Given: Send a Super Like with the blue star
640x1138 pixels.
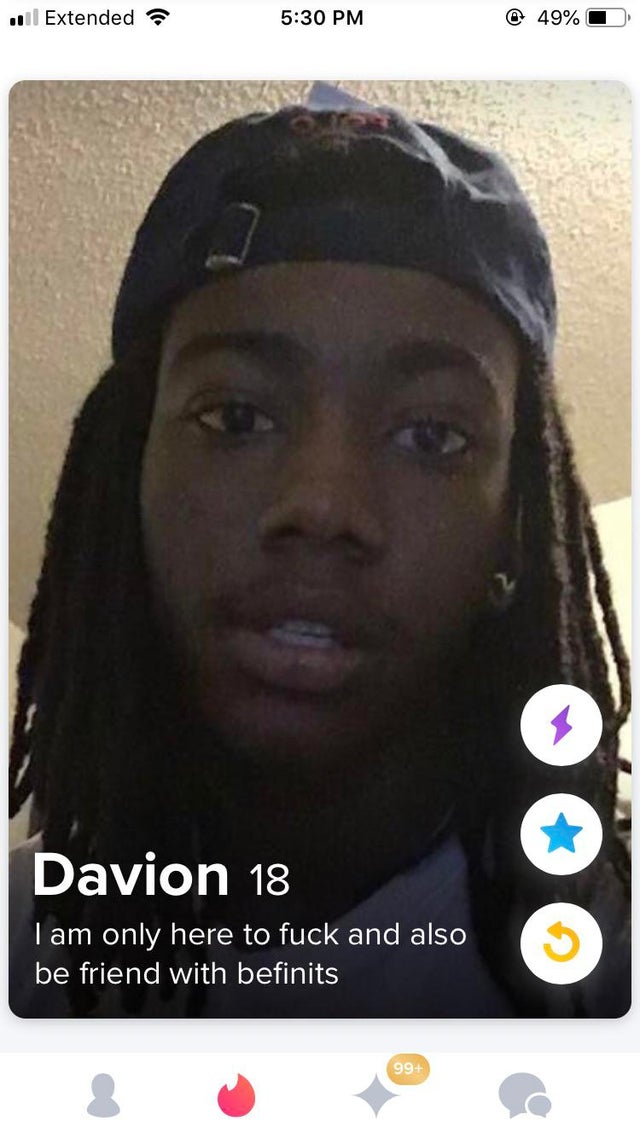Looking at the screenshot, I should [561, 835].
